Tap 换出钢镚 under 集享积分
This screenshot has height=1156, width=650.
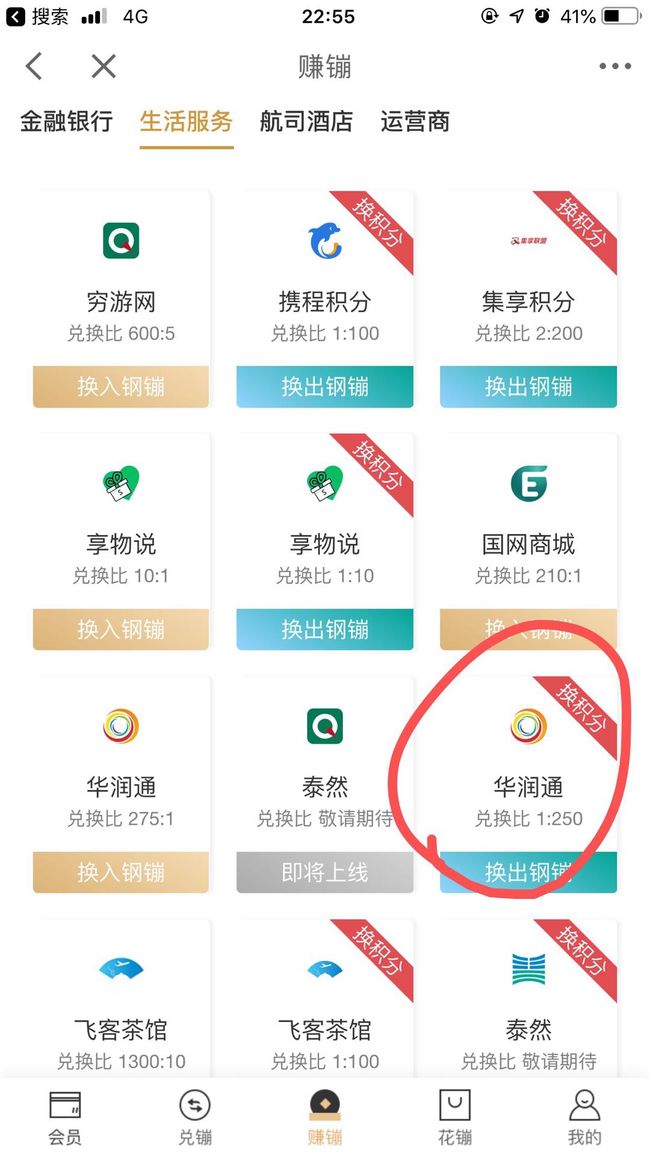(x=528, y=386)
